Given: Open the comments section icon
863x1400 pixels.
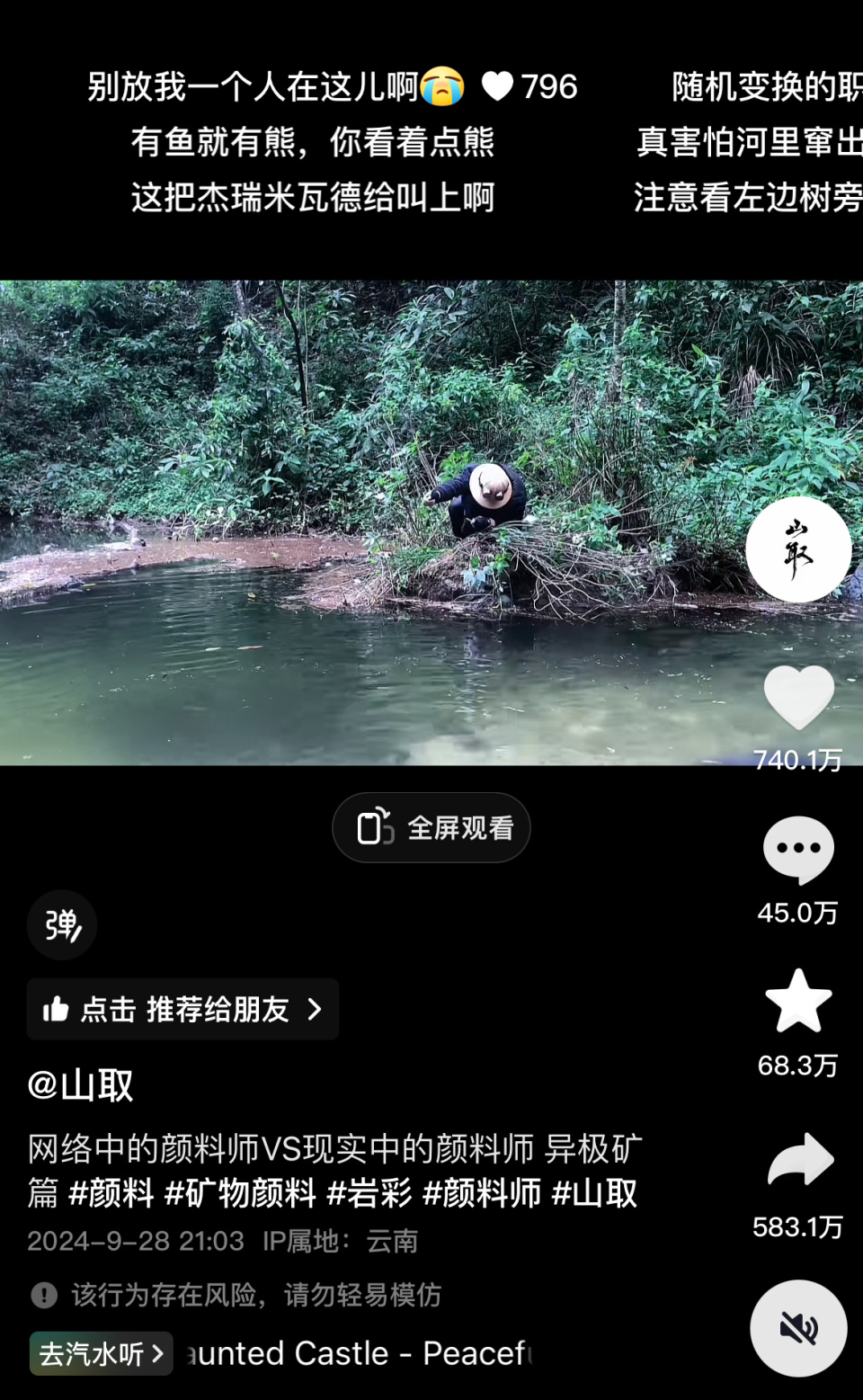Looking at the screenshot, I should point(797,850).
